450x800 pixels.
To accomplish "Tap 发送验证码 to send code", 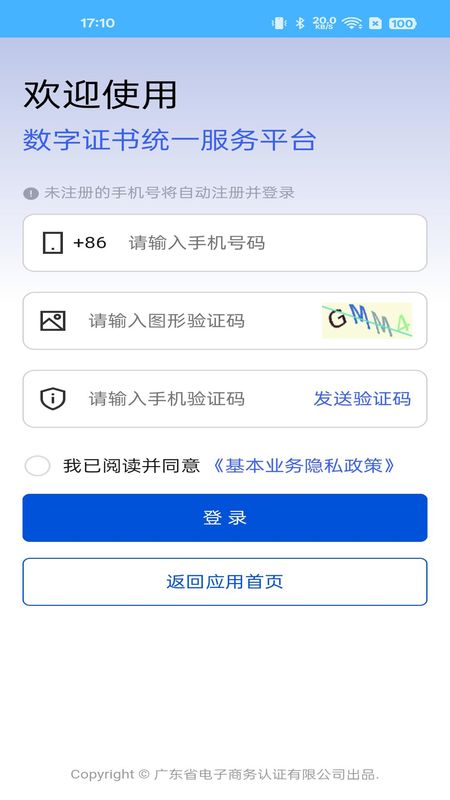I will tap(362, 398).
